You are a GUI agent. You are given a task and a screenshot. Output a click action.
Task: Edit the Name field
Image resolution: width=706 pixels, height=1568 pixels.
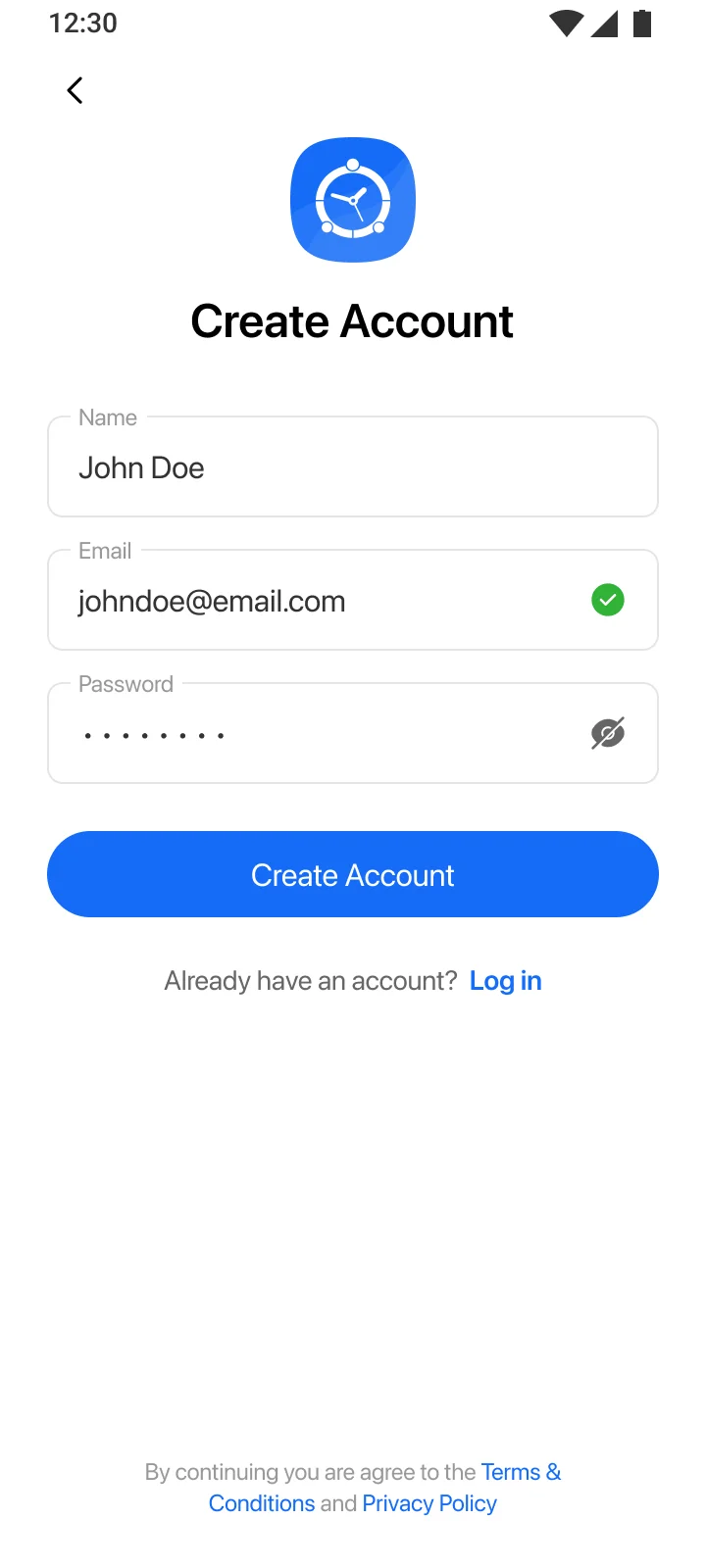[352, 467]
